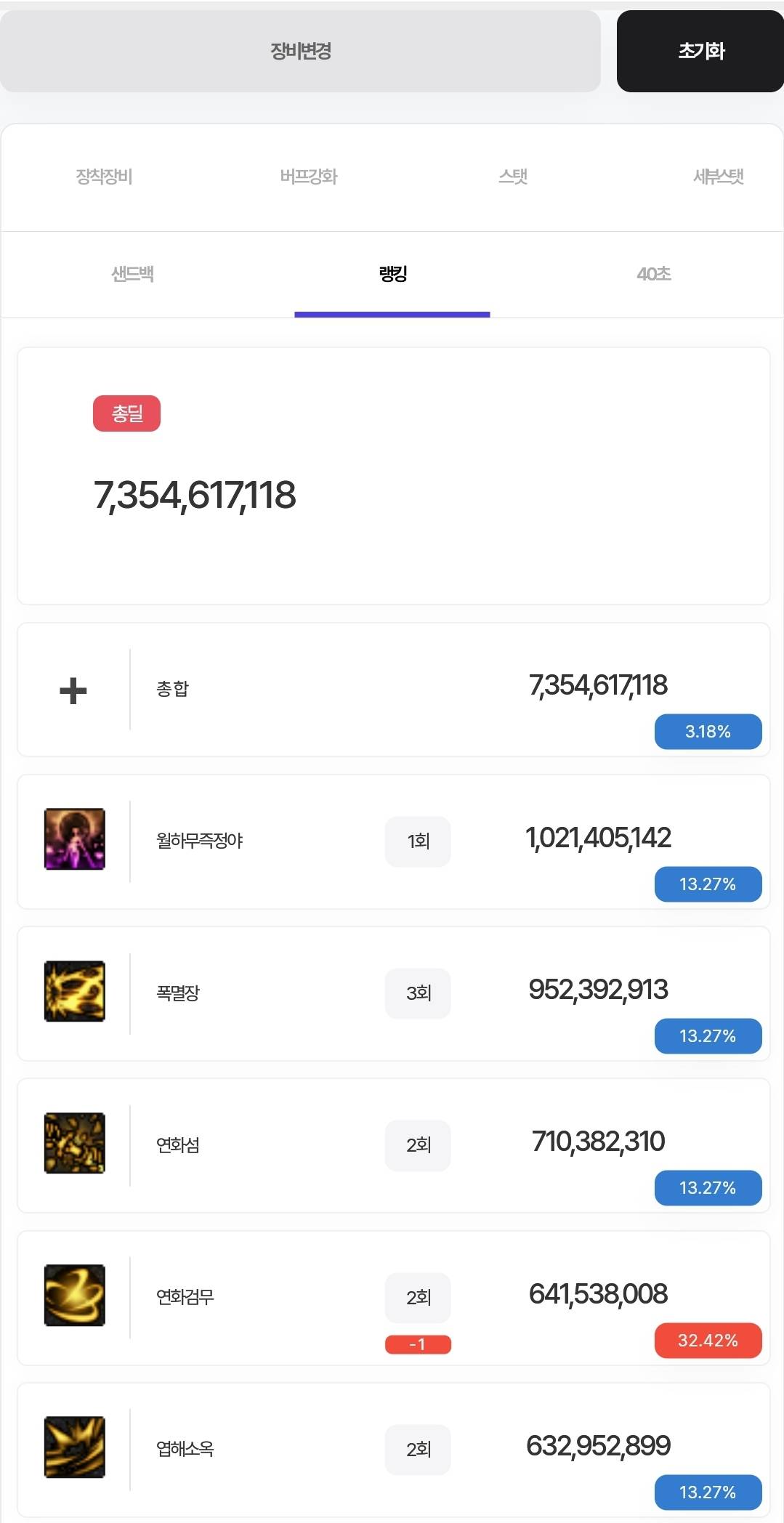Open the 폭멸장 skill row
This screenshot has height=1523, width=784.
[x=178, y=993]
